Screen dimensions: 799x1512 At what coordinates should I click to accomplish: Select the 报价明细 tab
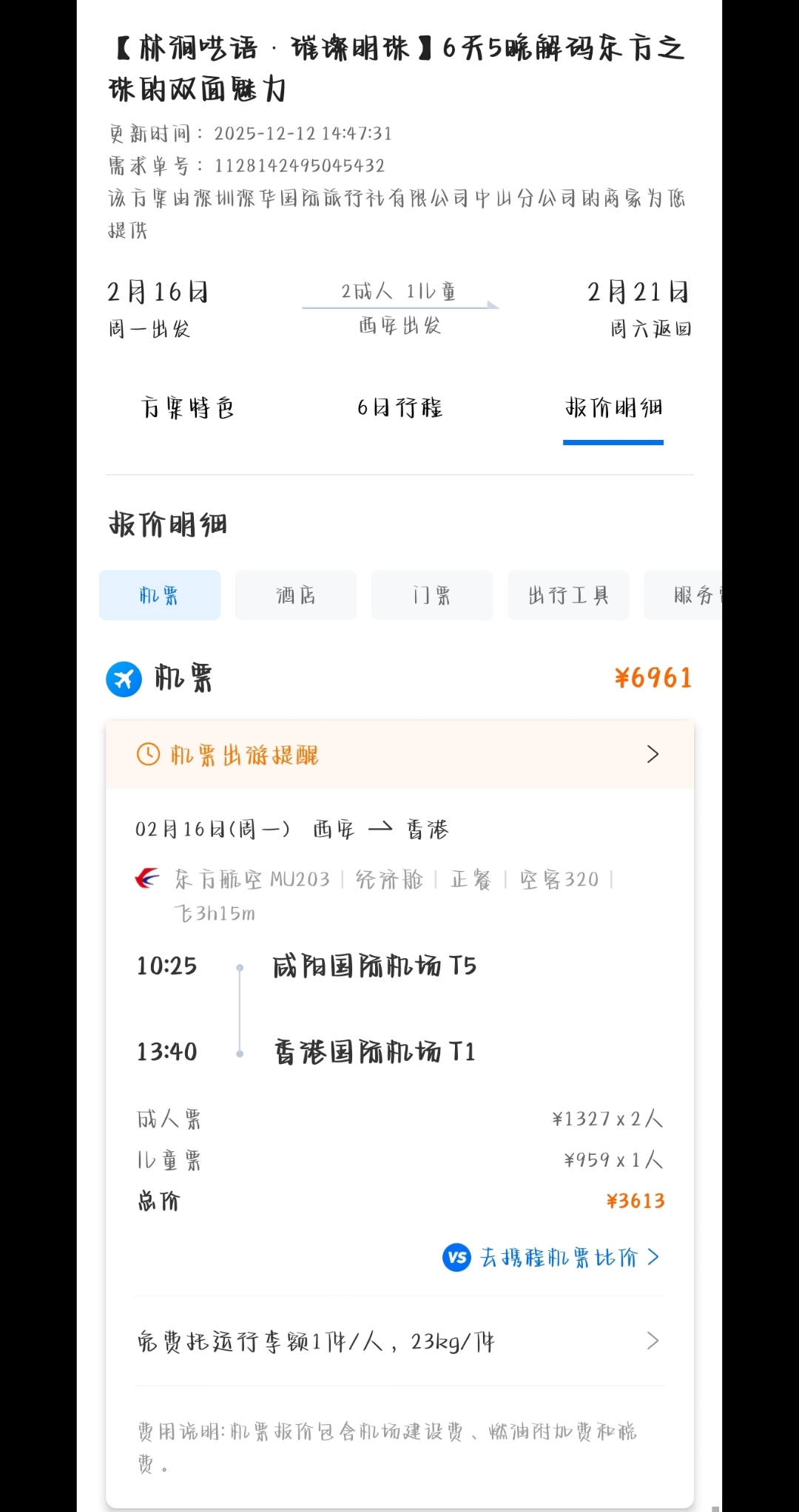pos(613,408)
